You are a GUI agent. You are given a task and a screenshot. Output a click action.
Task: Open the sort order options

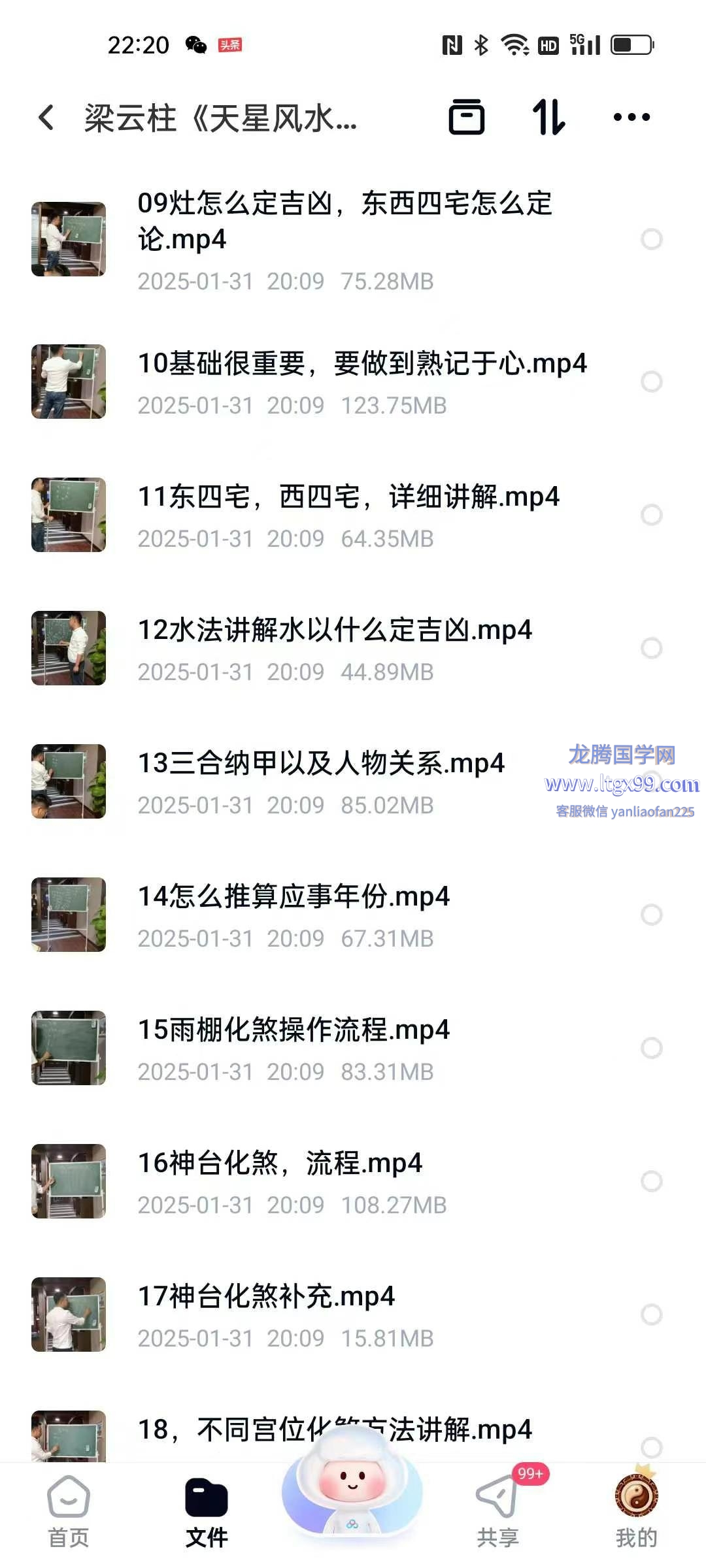[x=548, y=118]
